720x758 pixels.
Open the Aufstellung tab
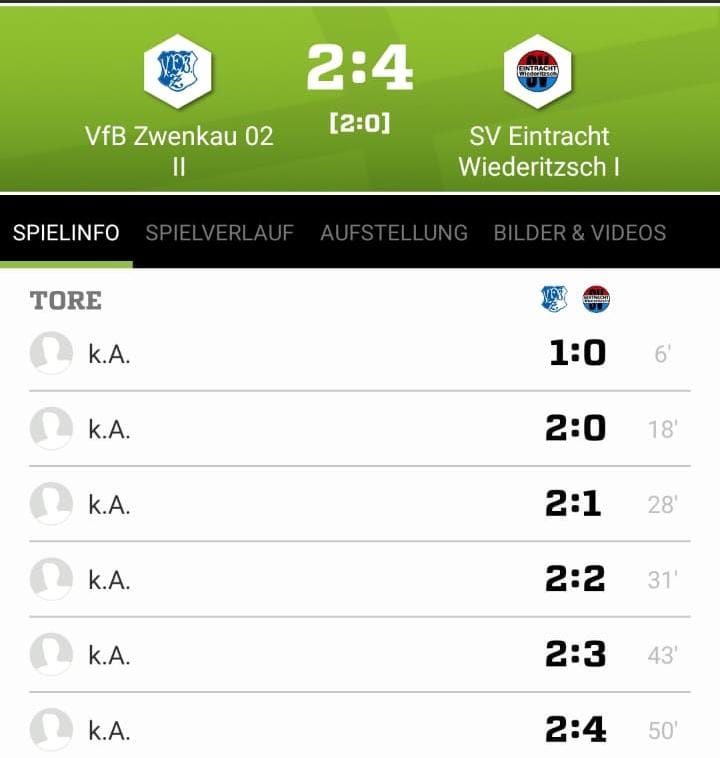pyautogui.click(x=393, y=233)
